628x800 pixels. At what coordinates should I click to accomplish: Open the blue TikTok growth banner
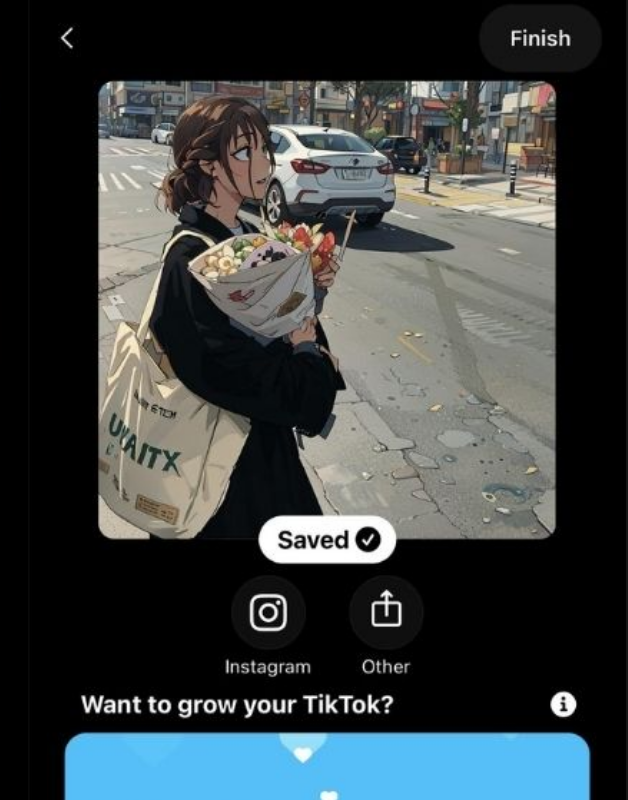(x=327, y=767)
